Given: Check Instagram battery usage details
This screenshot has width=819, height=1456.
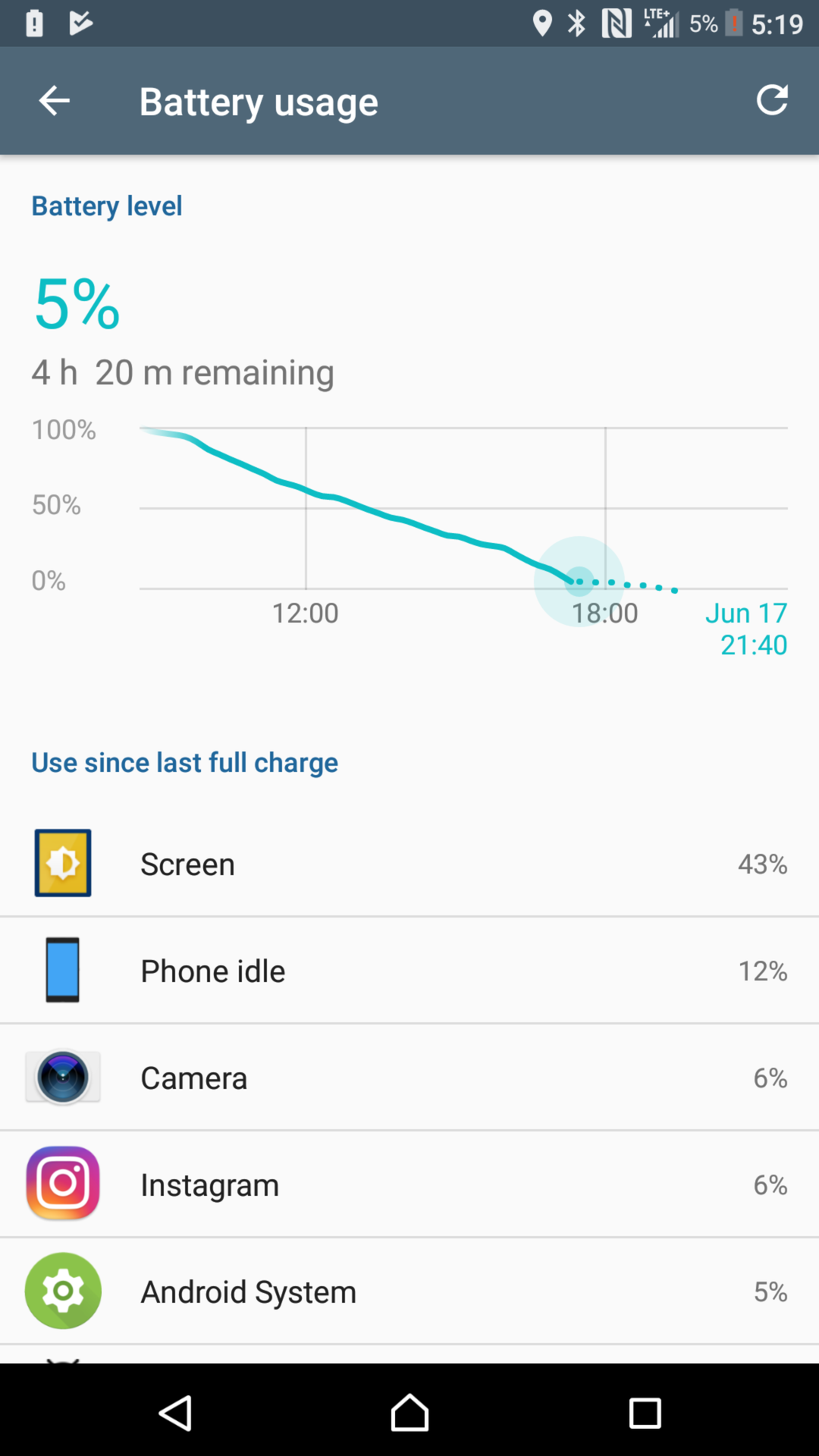Looking at the screenshot, I should click(x=409, y=1185).
